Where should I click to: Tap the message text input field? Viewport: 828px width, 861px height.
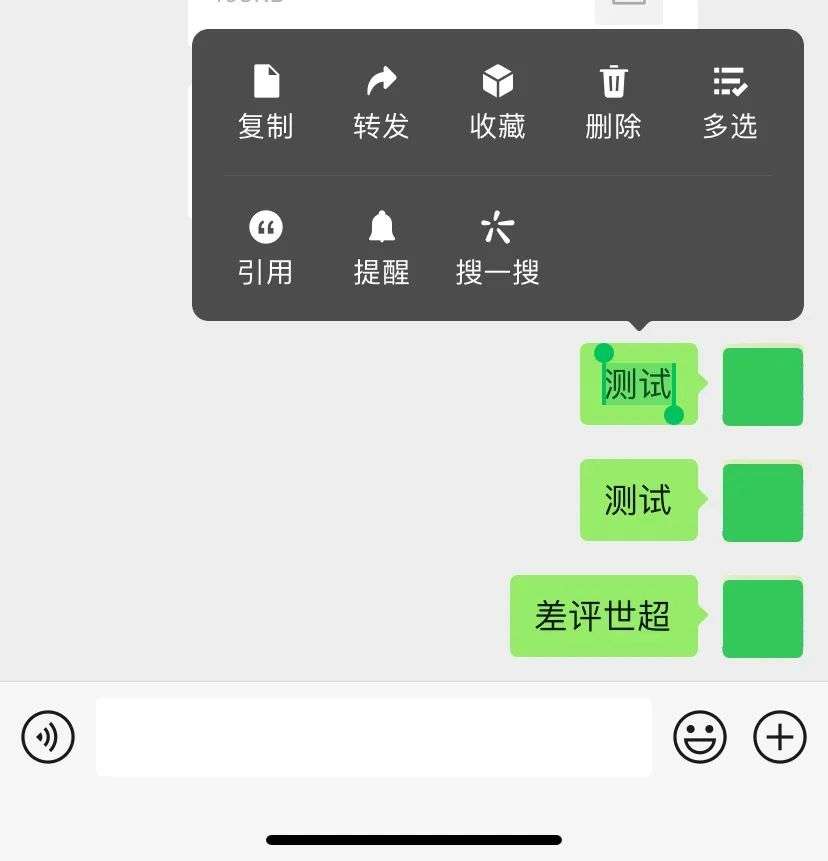374,737
